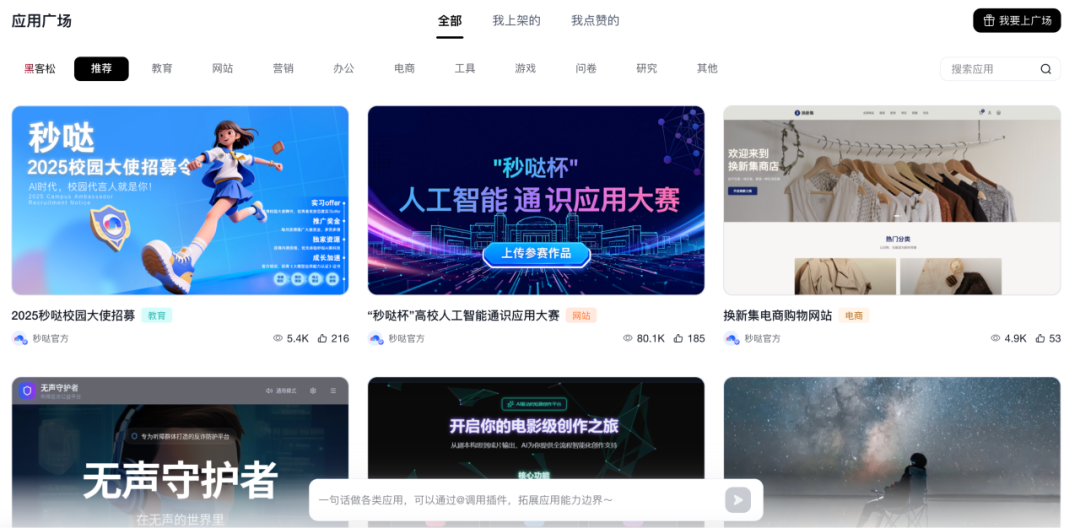Image resolution: width=1080 pixels, height=528 pixels.
Task: Open the 换新集电商购物网站 card
Action: coord(892,200)
